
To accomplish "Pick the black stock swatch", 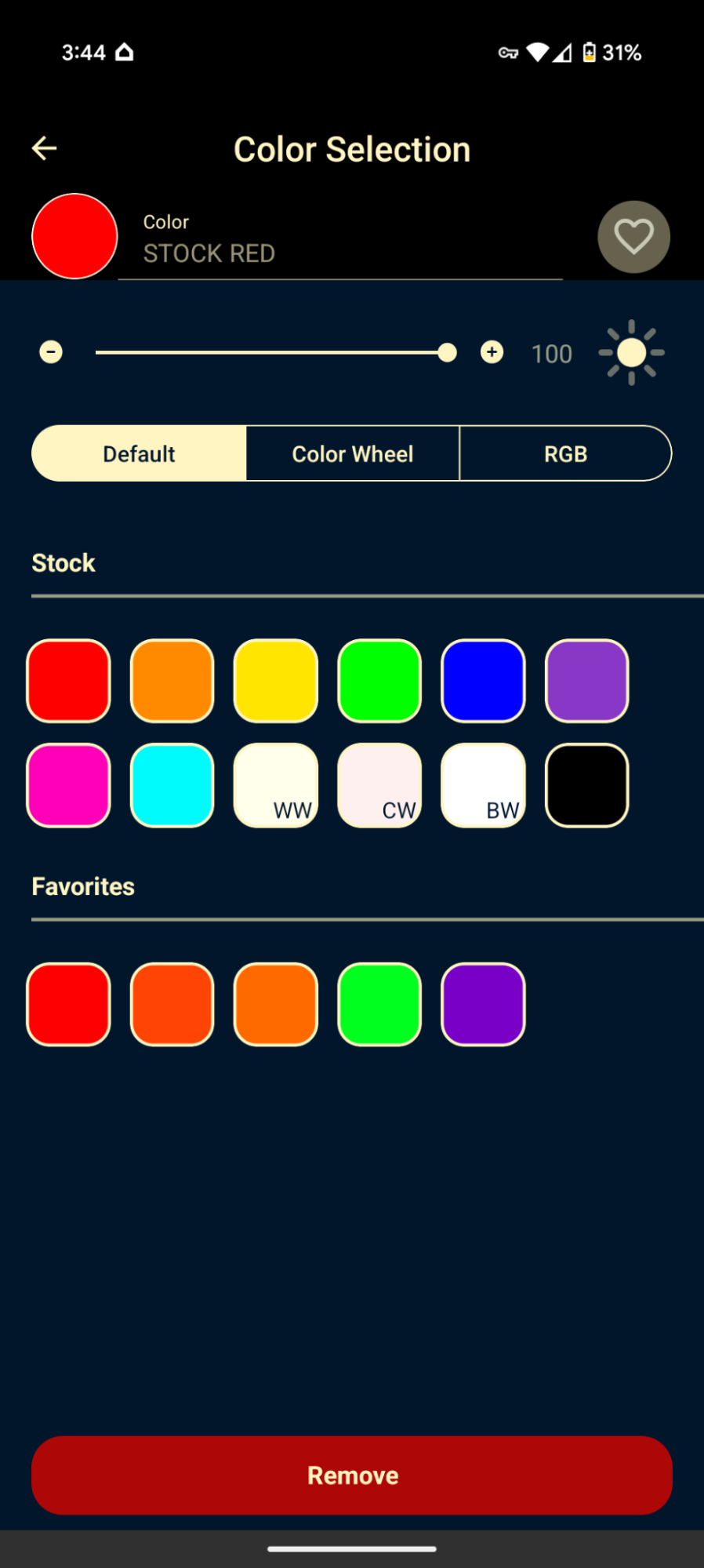I will point(586,785).
